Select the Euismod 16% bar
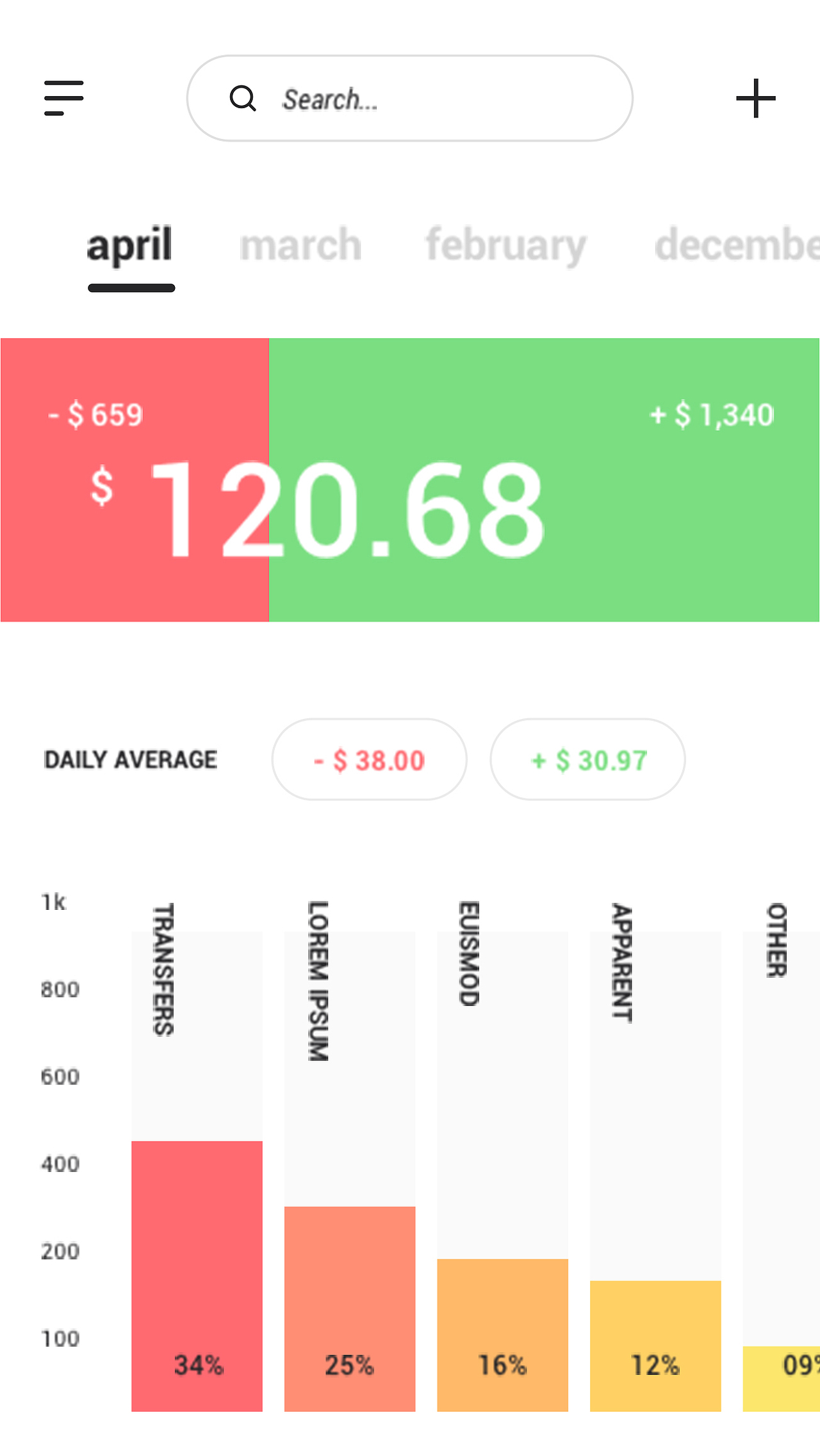Viewport: 820px width, 1456px height. (x=502, y=1334)
